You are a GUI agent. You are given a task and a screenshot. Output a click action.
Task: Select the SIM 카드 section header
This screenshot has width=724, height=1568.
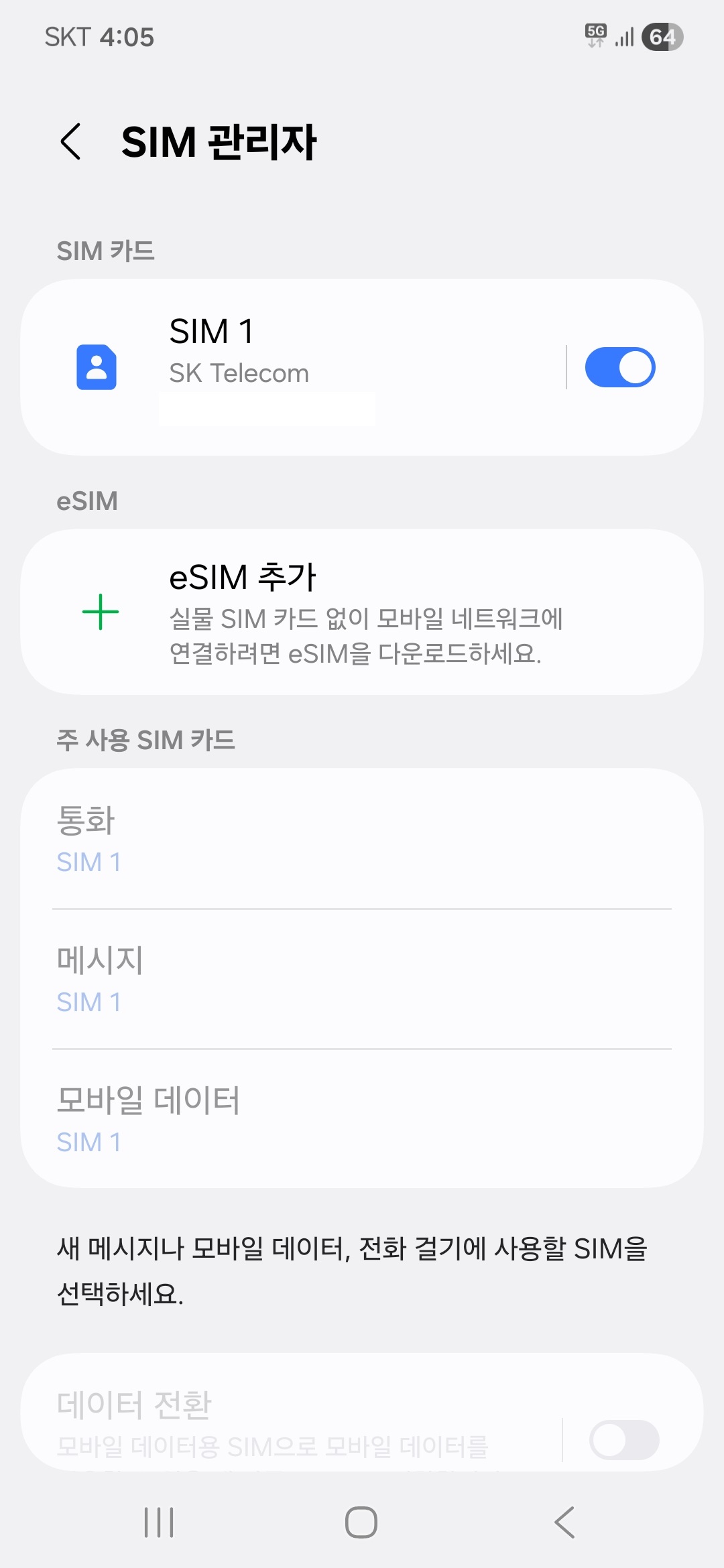pyautogui.click(x=105, y=251)
